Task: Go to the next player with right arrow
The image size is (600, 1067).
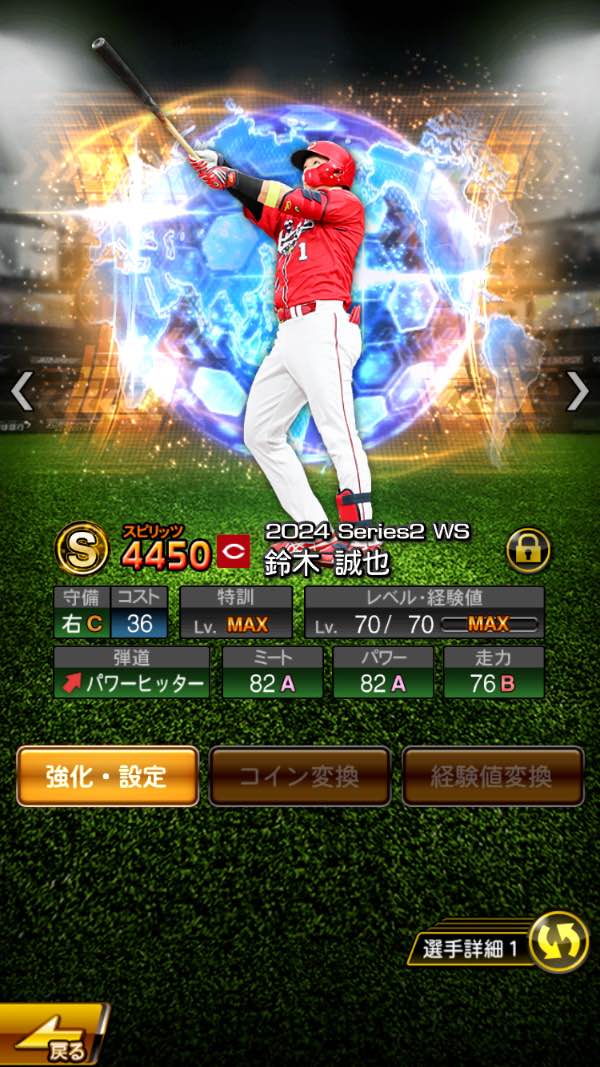Action: 577,391
